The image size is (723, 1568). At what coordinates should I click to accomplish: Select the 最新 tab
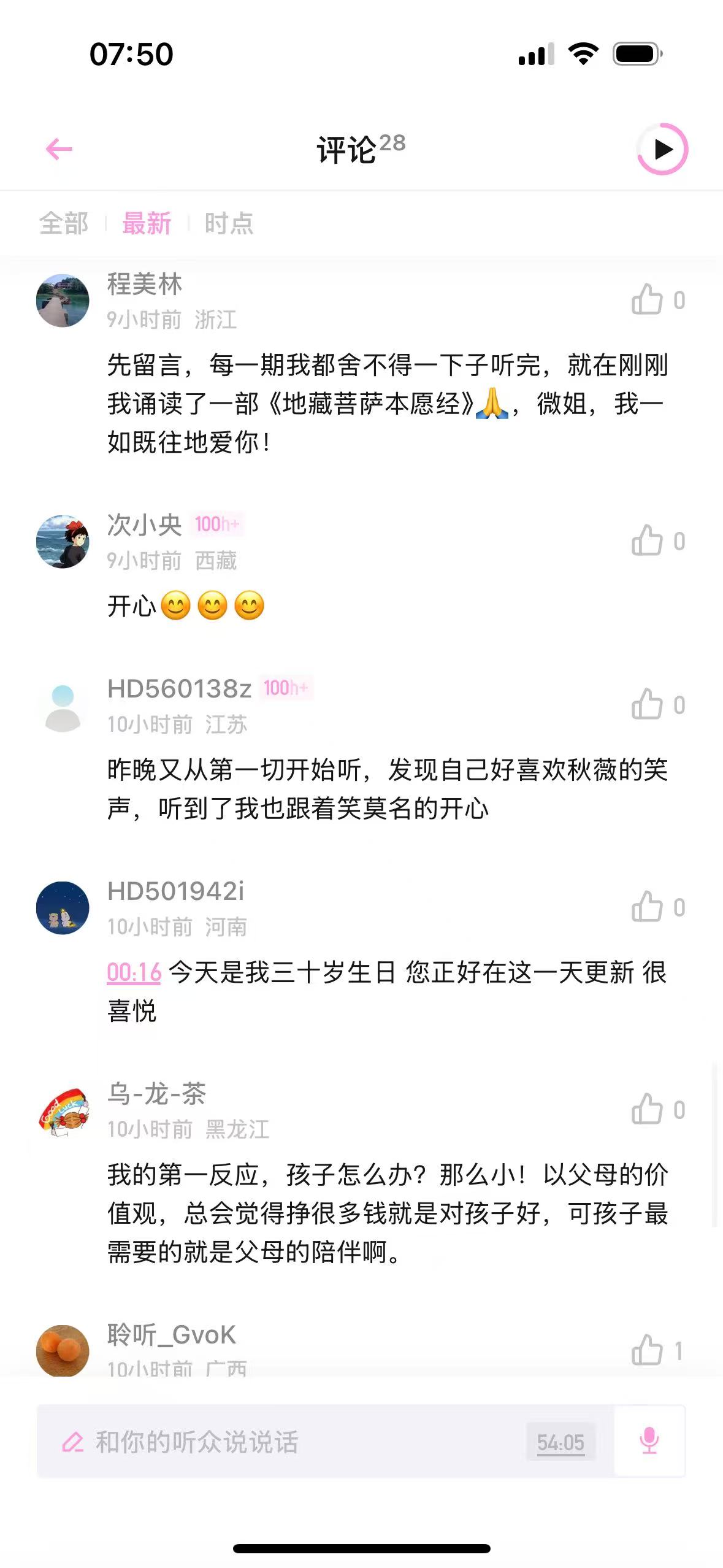pyautogui.click(x=147, y=223)
